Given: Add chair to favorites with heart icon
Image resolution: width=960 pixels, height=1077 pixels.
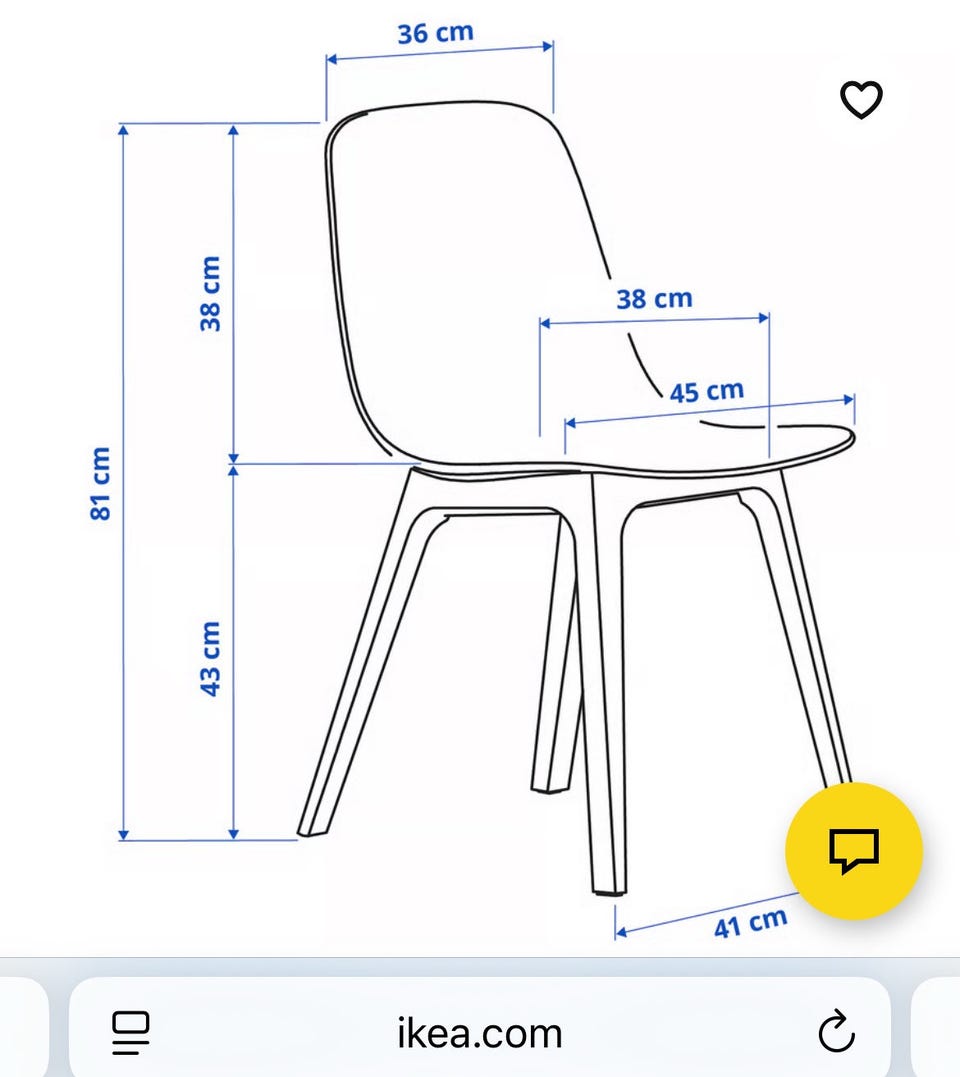Looking at the screenshot, I should click(860, 100).
